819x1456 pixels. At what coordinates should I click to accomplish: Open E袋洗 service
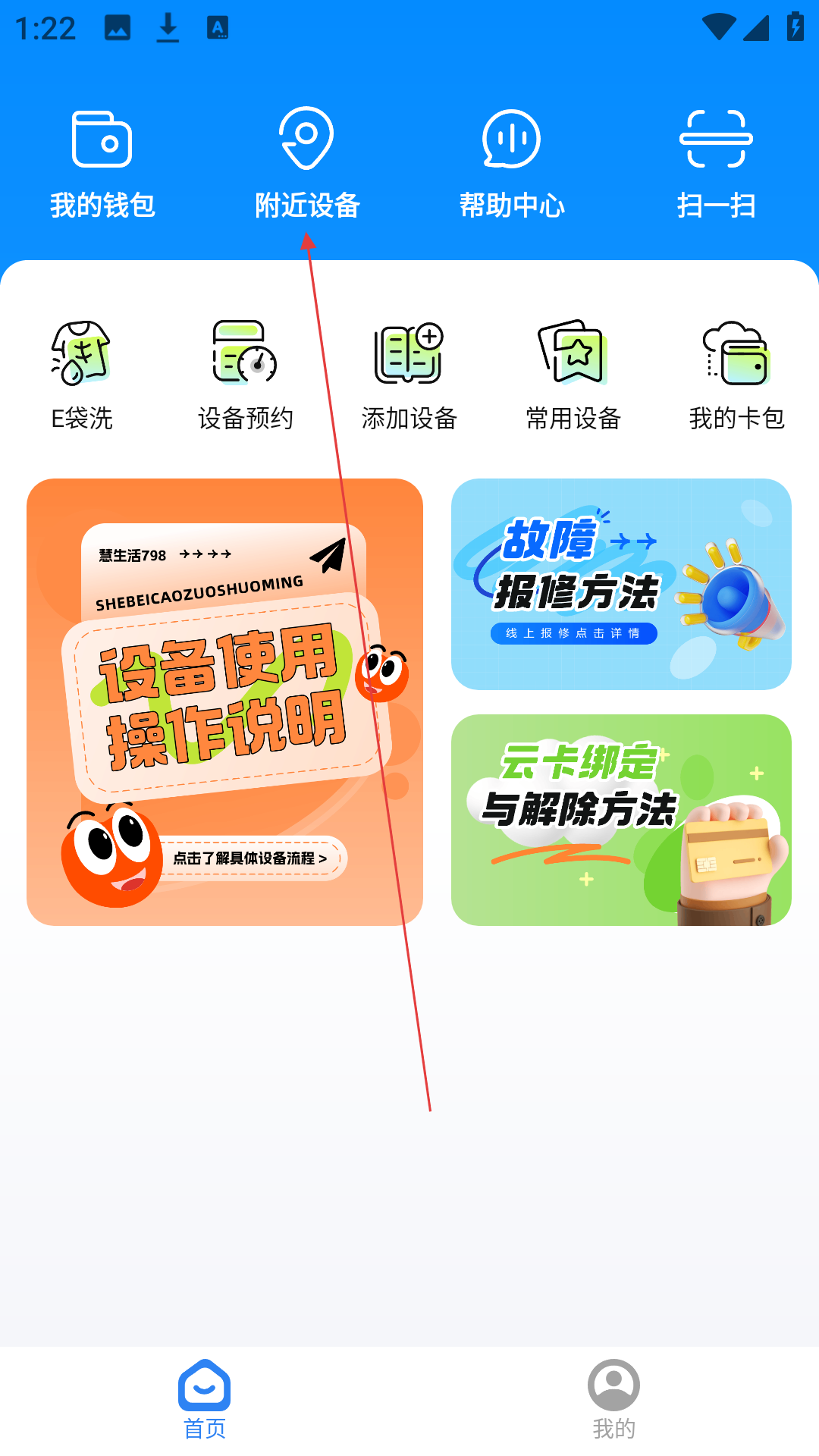(82, 375)
